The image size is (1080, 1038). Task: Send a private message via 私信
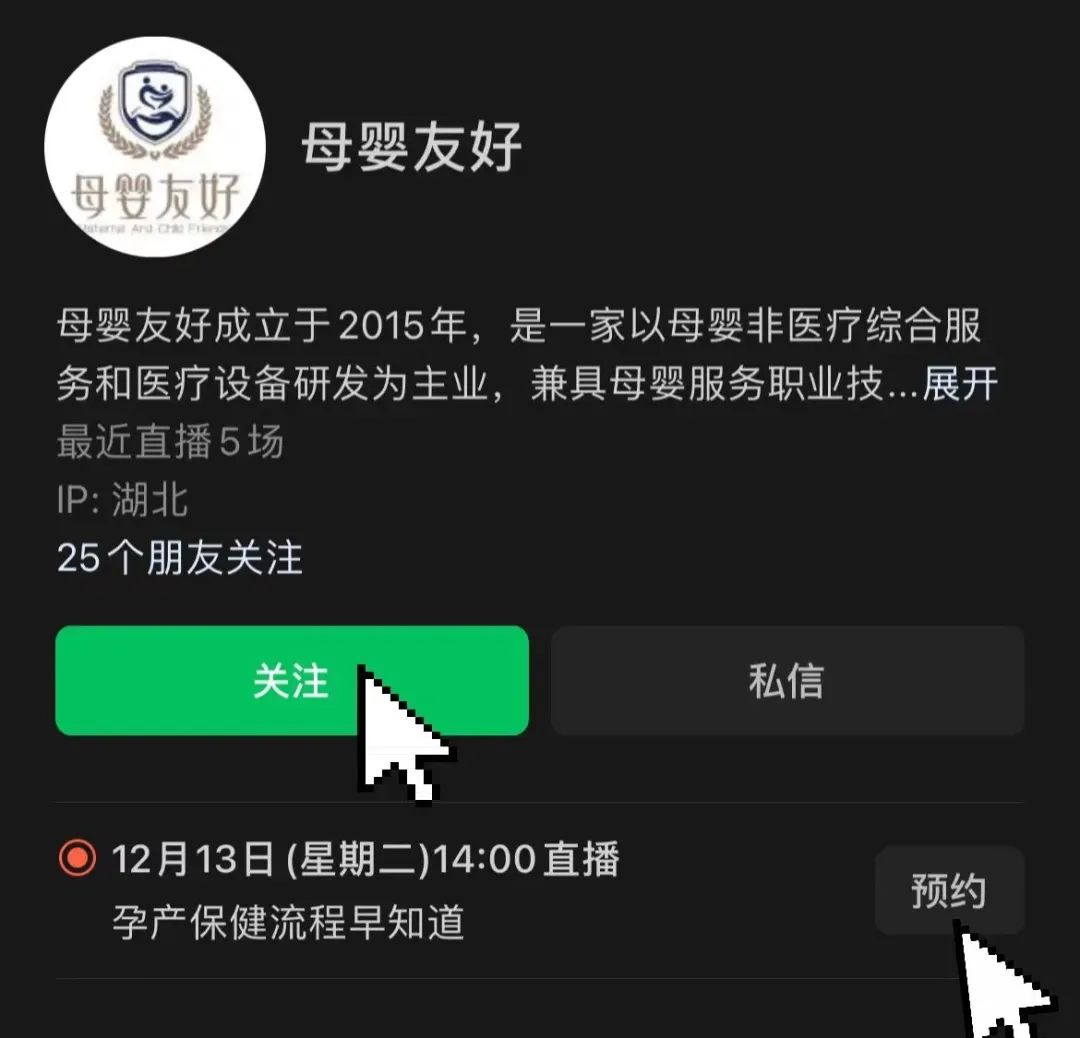pos(786,681)
